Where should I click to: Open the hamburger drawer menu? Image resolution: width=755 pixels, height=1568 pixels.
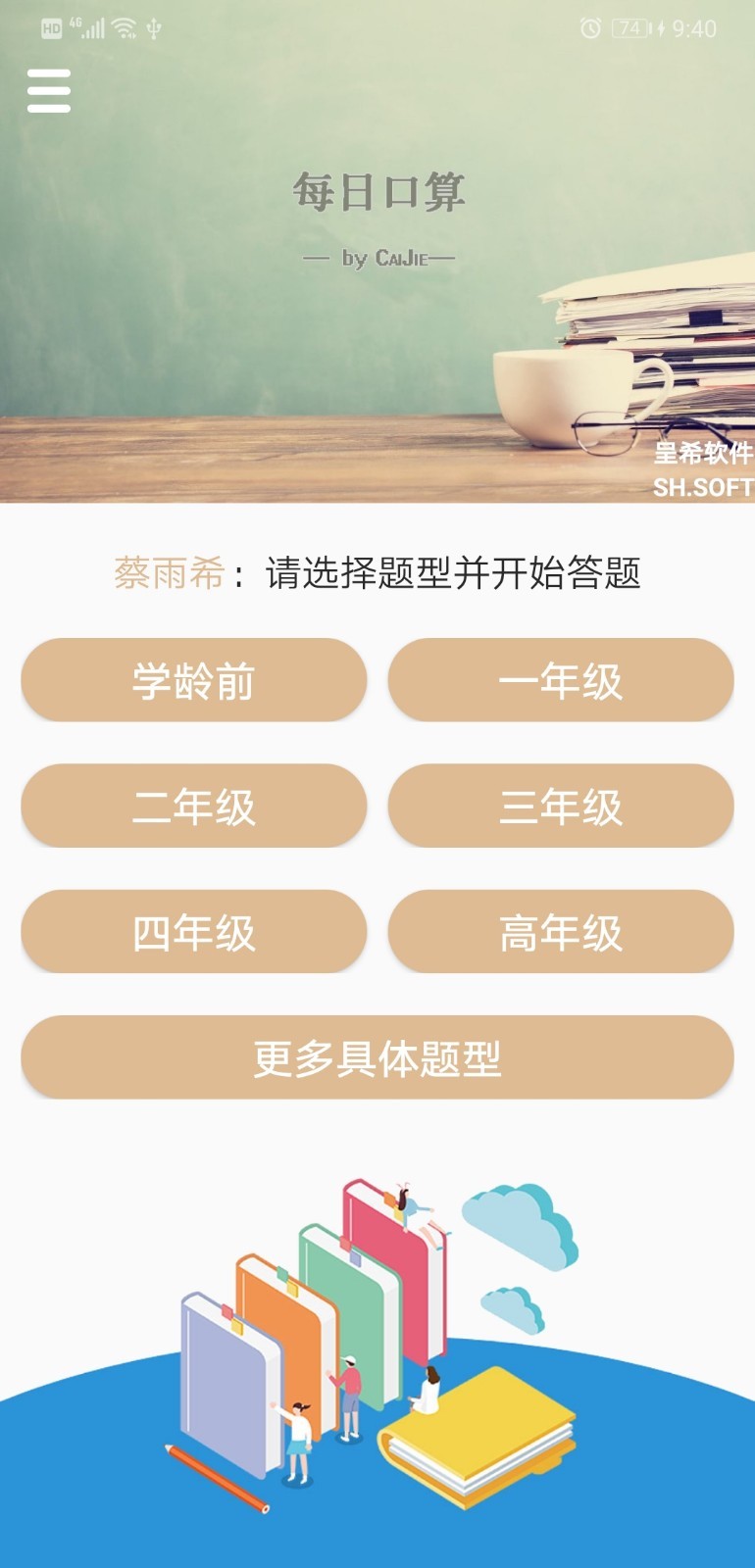[x=49, y=91]
